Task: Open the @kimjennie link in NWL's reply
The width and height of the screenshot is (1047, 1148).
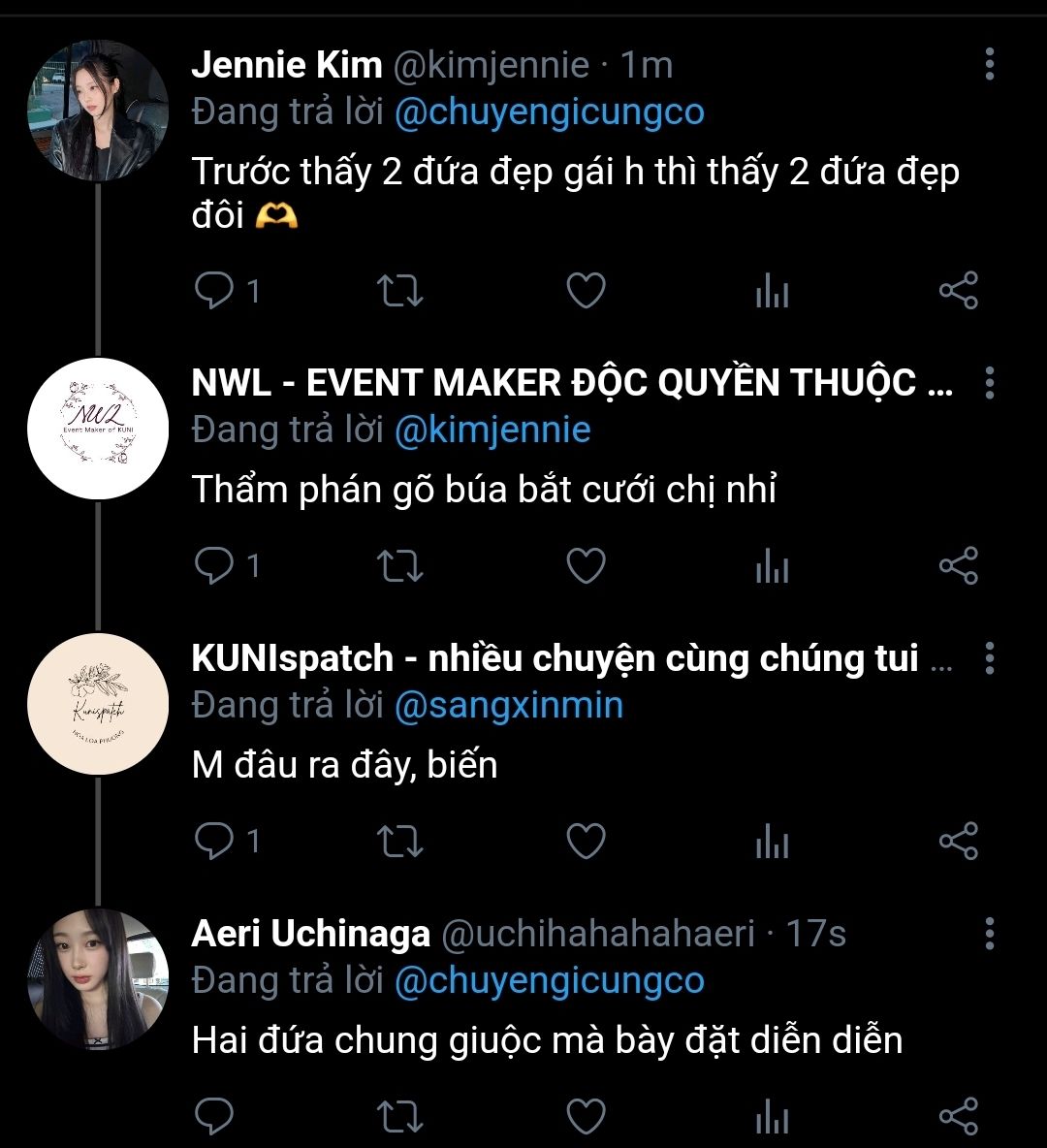Action: pos(492,430)
